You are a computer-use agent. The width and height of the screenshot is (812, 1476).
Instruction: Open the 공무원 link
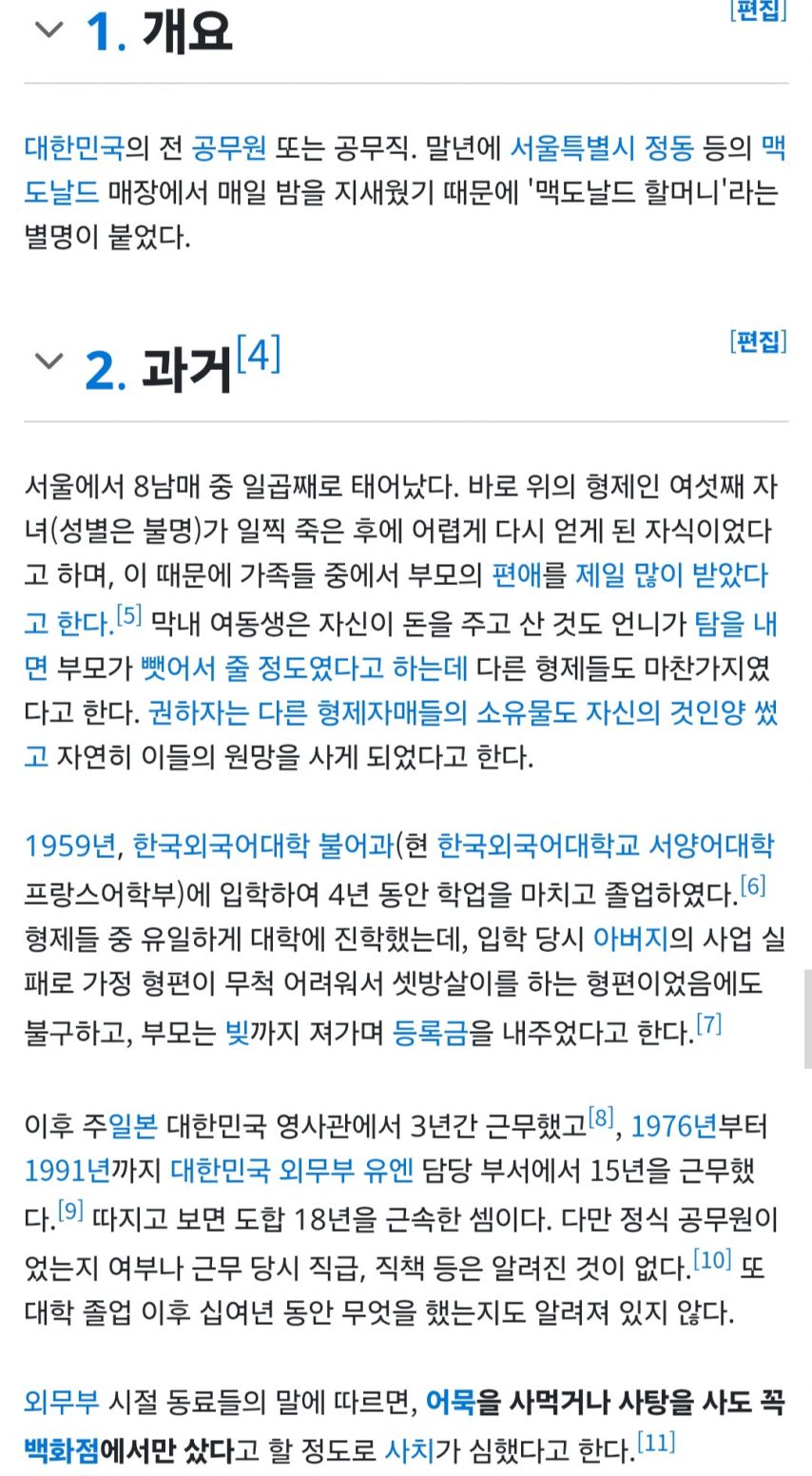tap(228, 148)
